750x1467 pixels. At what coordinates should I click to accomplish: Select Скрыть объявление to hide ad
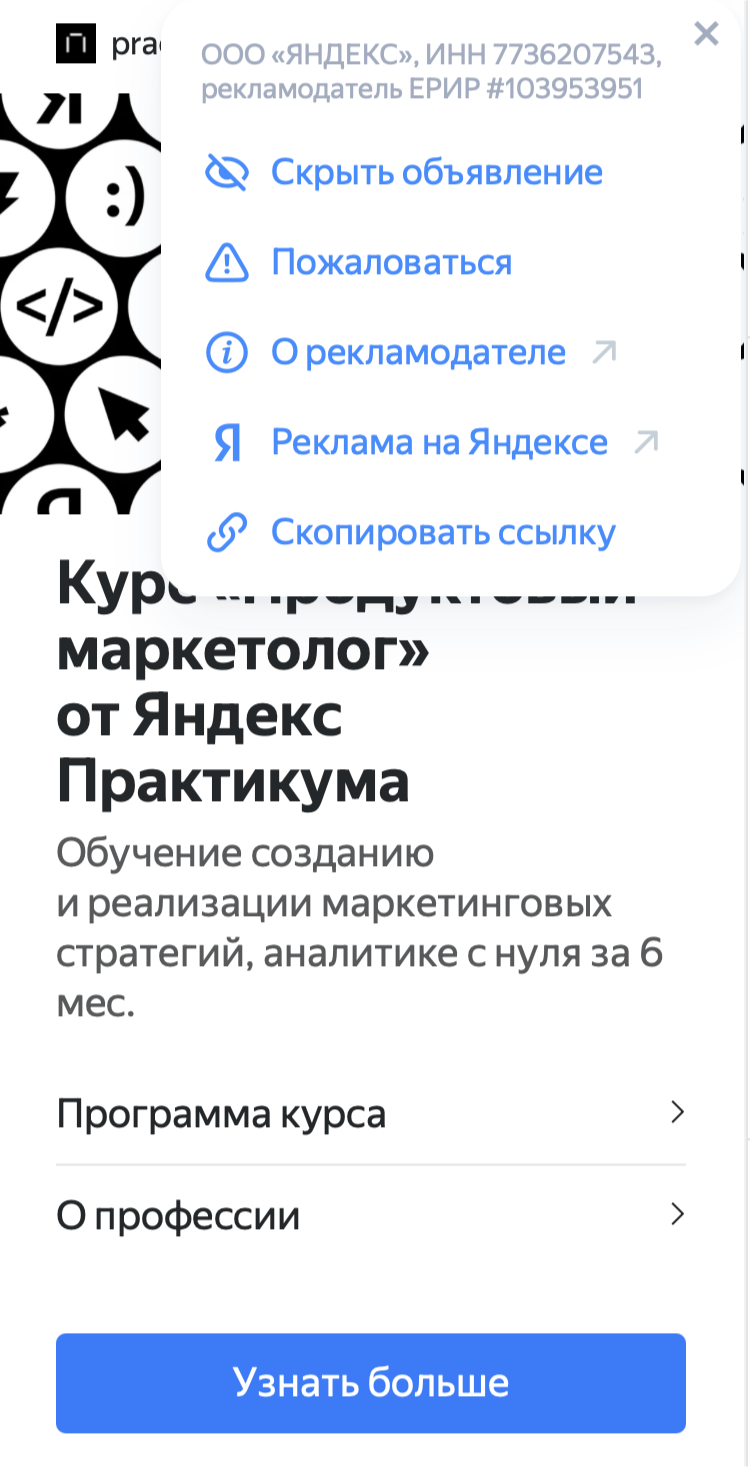(436, 172)
